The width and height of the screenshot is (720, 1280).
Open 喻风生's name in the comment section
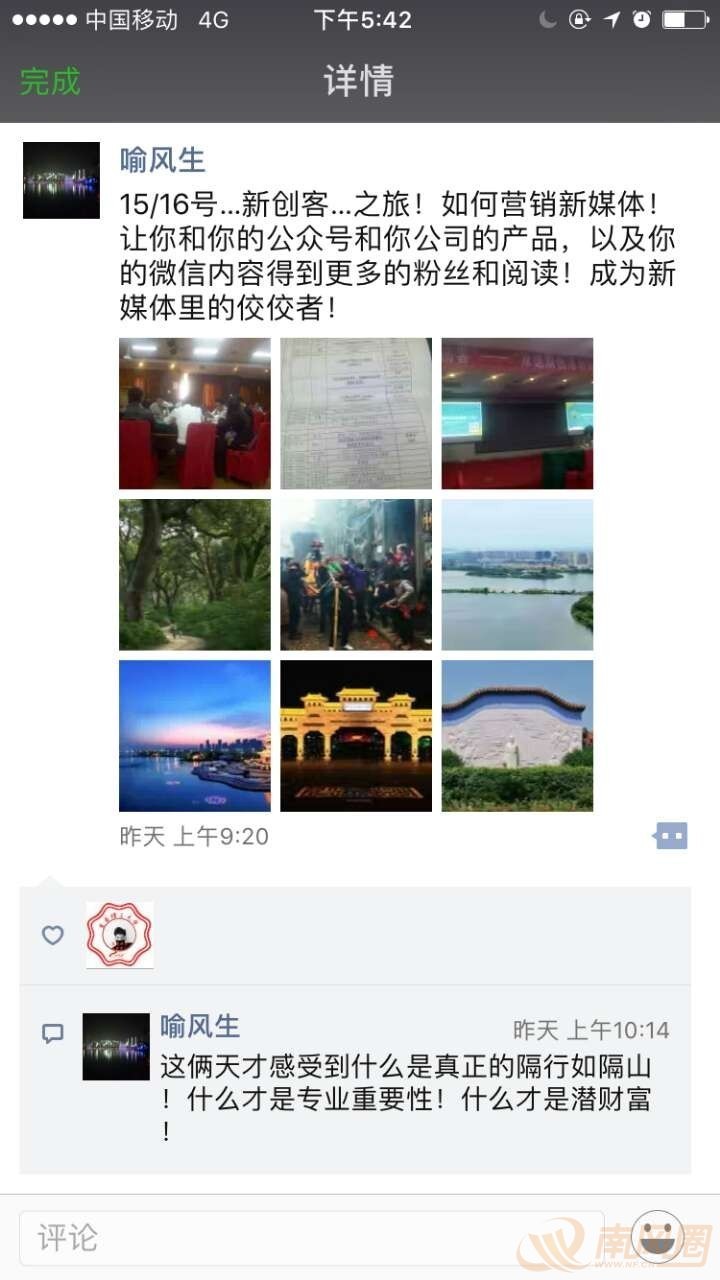coord(200,1026)
